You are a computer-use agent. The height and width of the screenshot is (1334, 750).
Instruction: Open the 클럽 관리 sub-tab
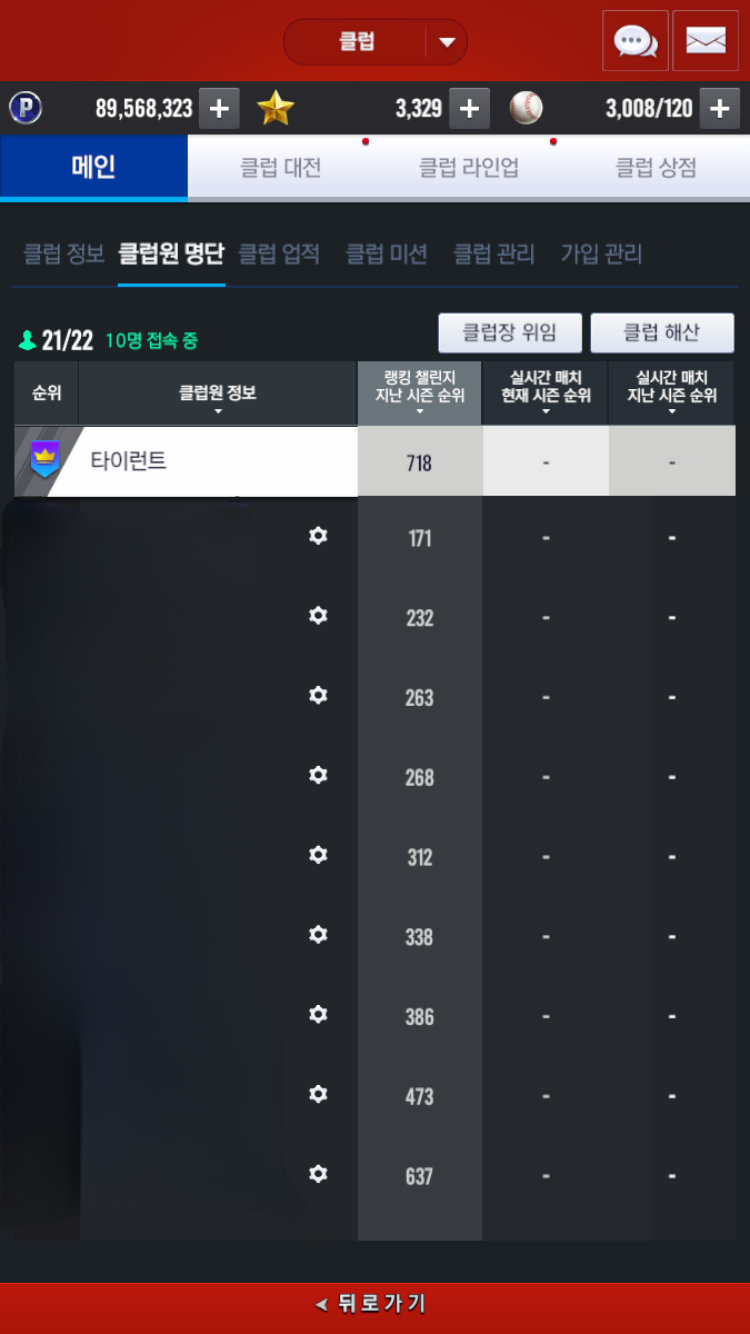494,254
